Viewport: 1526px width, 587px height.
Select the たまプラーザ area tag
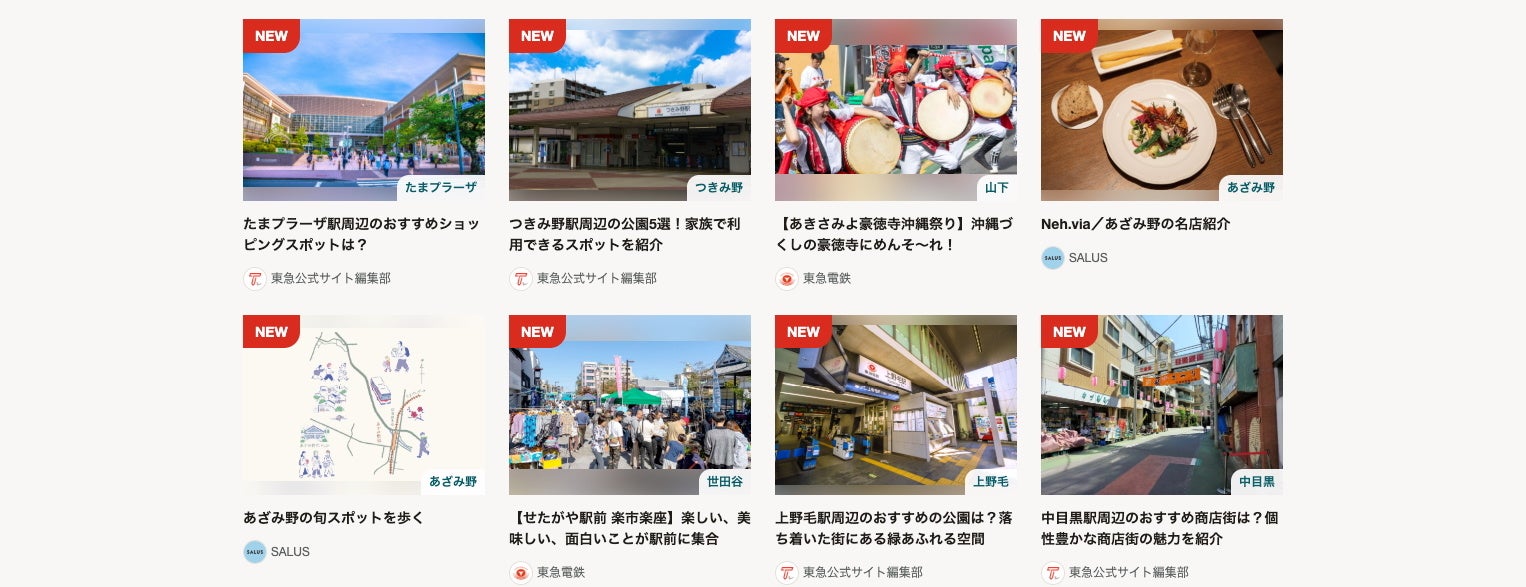tap(441, 188)
